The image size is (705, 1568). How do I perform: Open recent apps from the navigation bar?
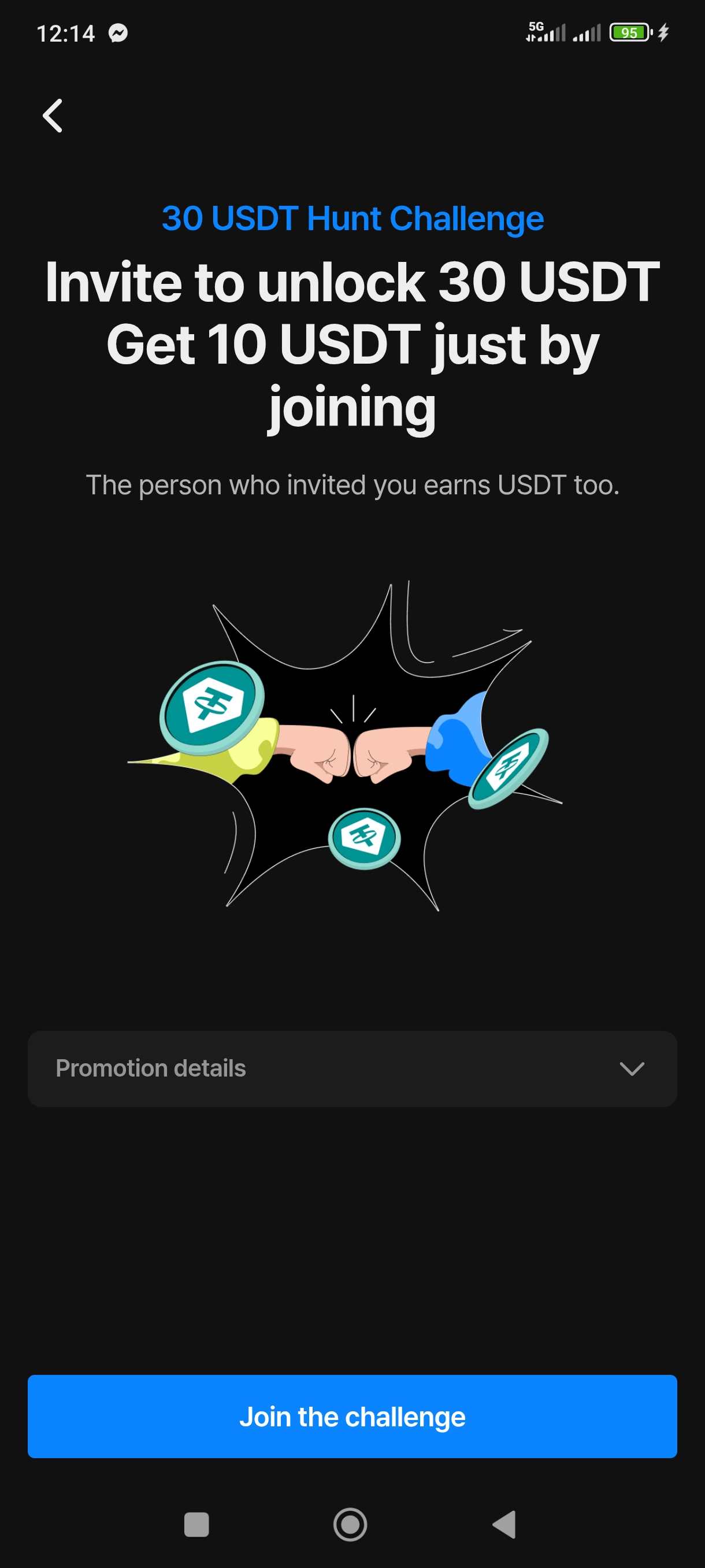196,1524
